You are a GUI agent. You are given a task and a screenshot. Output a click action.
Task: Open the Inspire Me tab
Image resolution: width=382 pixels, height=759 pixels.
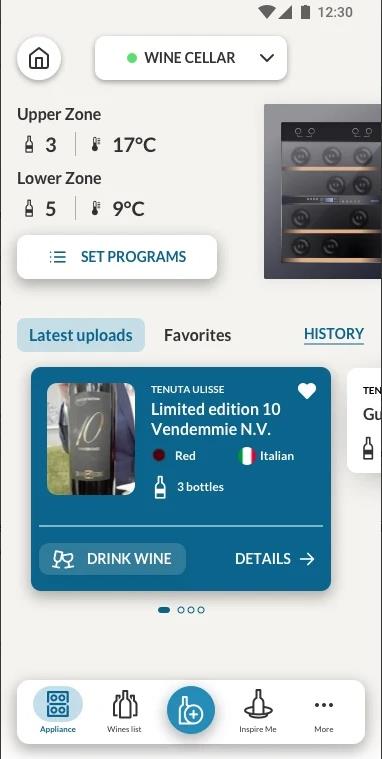pos(258,711)
